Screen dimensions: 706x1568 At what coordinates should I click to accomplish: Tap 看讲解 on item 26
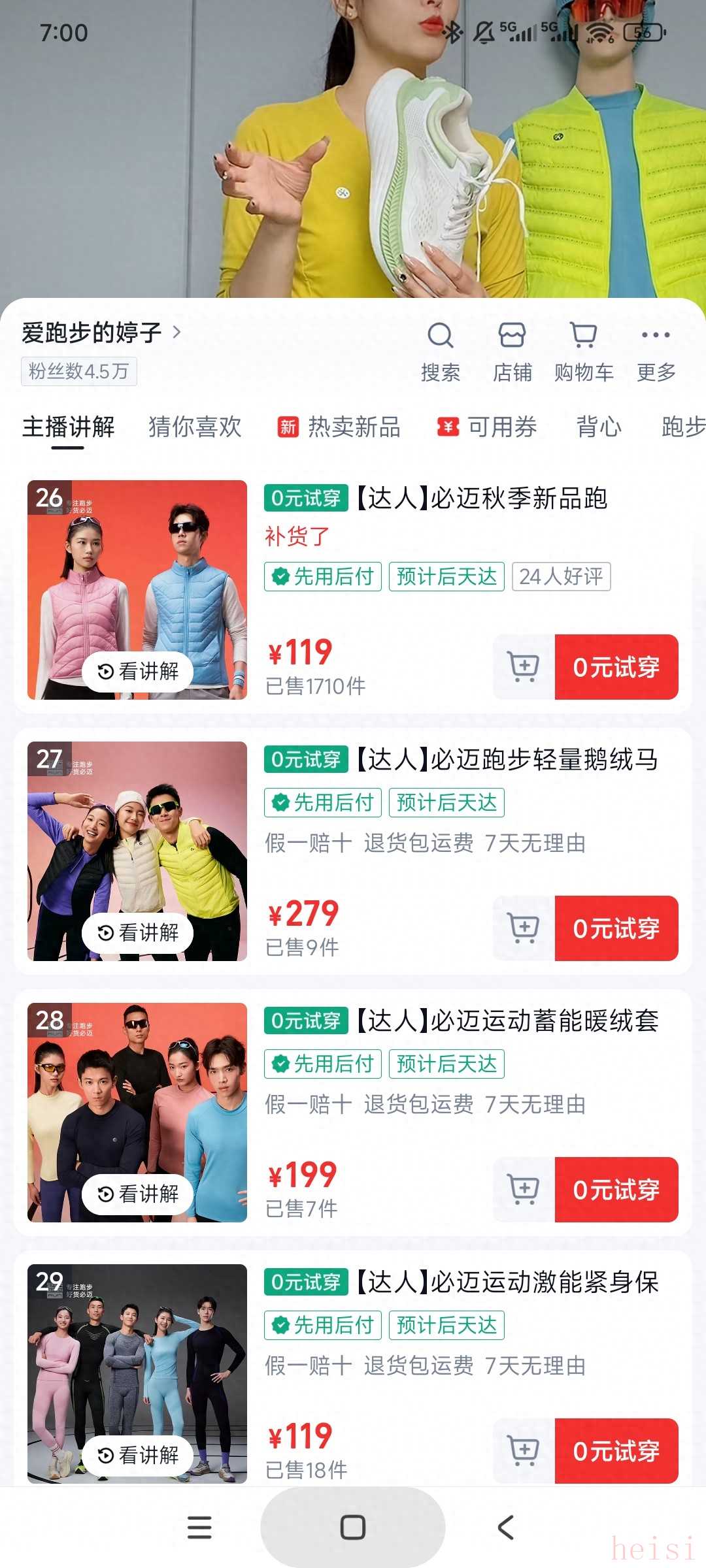pyautogui.click(x=138, y=671)
